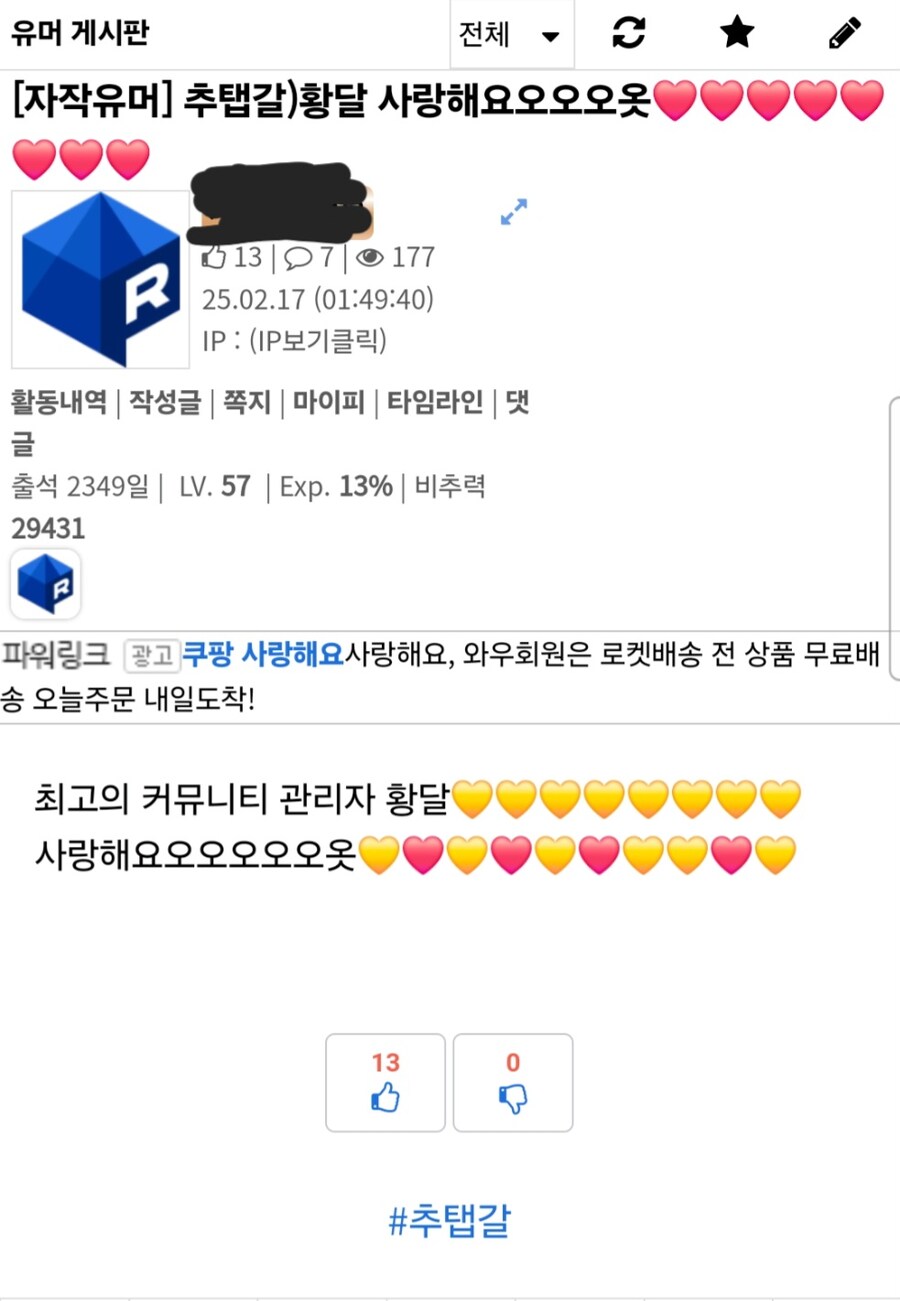Expand the post using the diagonal arrows icon
The height and width of the screenshot is (1301, 900).
tap(514, 211)
